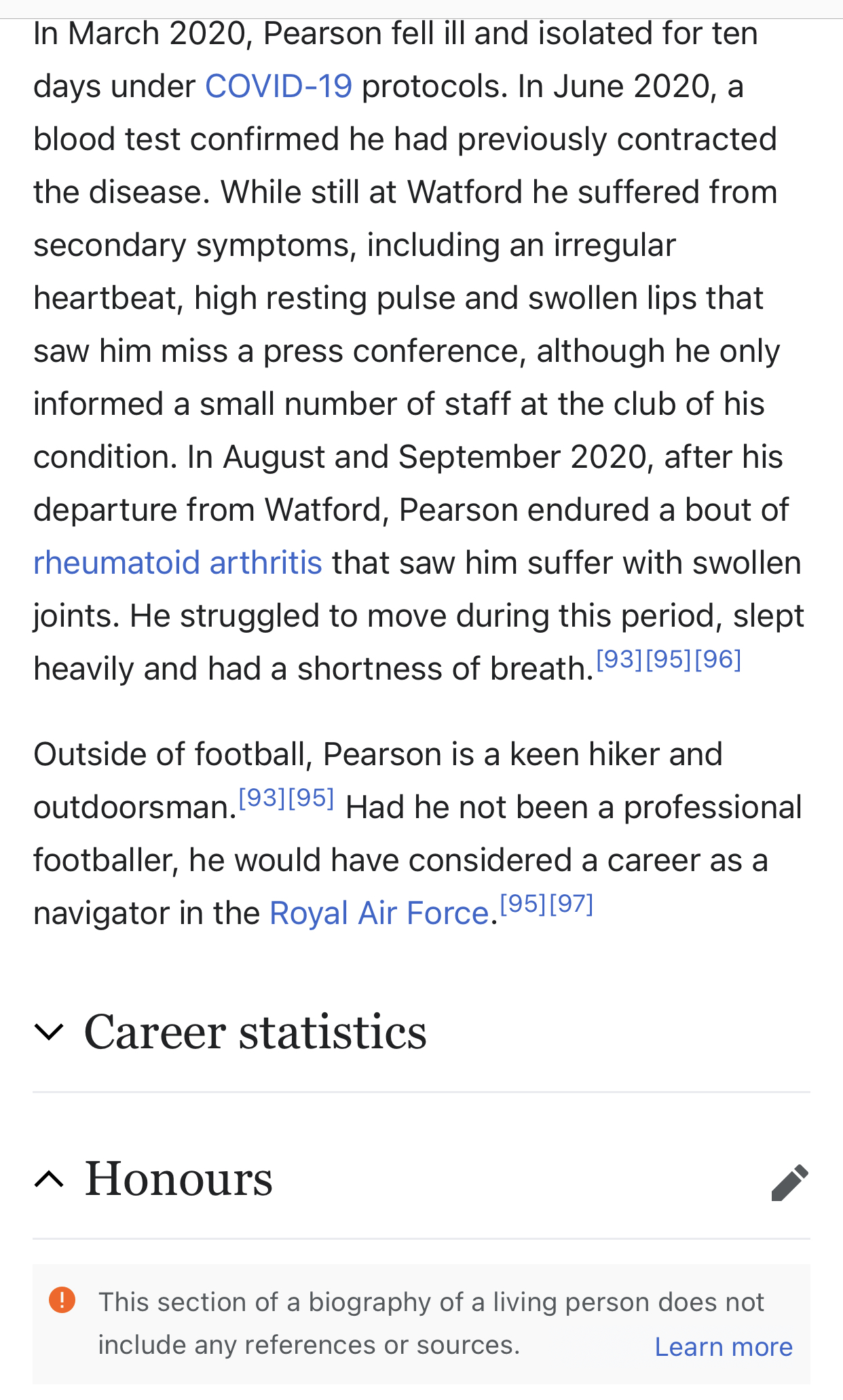This screenshot has height=1400, width=843.
Task: Open citation 97 after Royal Air Force
Action: tap(572, 904)
